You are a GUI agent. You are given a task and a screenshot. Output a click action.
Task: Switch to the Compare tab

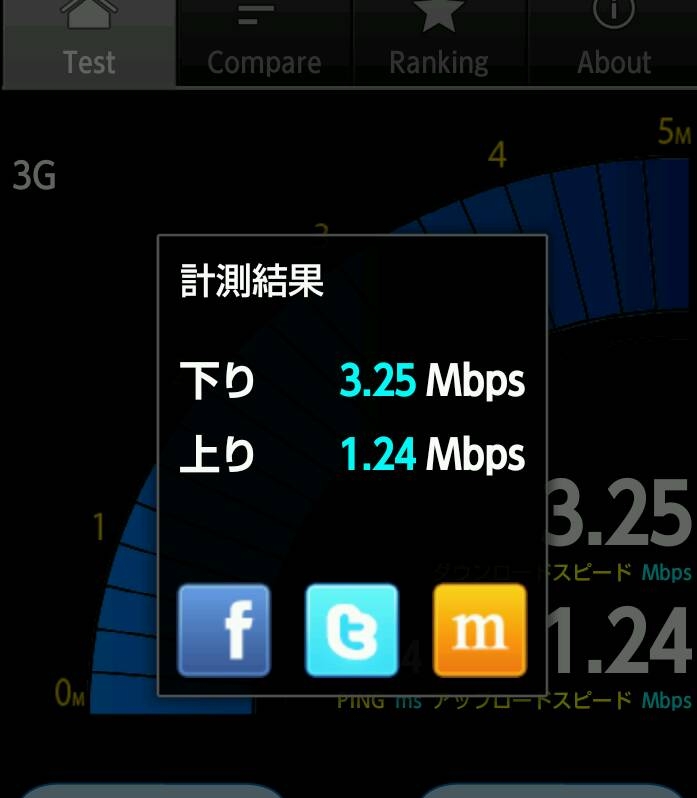click(264, 45)
